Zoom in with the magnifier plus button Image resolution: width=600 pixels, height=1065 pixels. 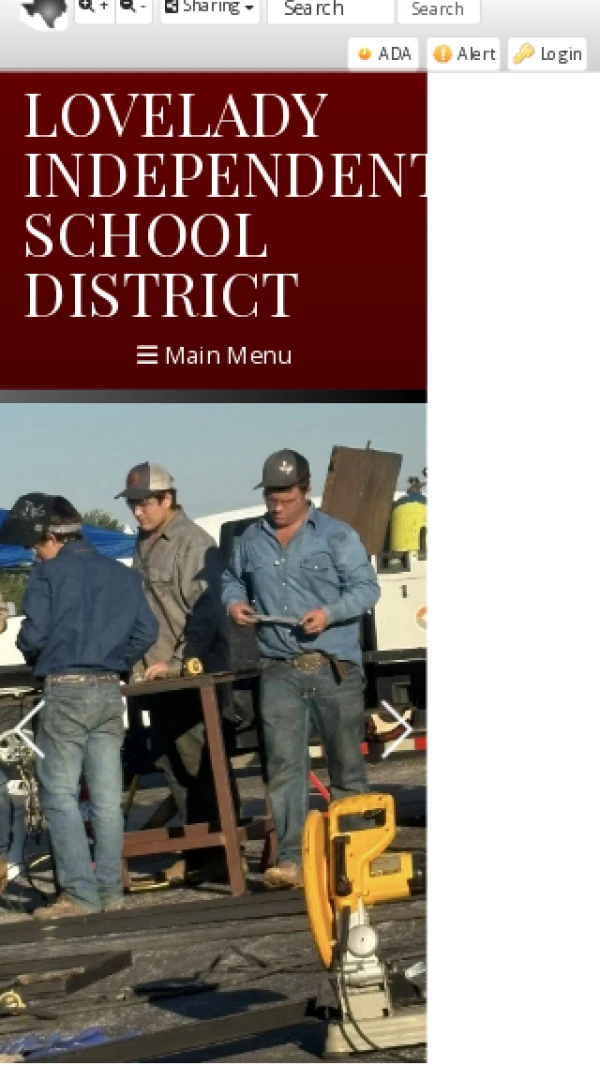[94, 8]
